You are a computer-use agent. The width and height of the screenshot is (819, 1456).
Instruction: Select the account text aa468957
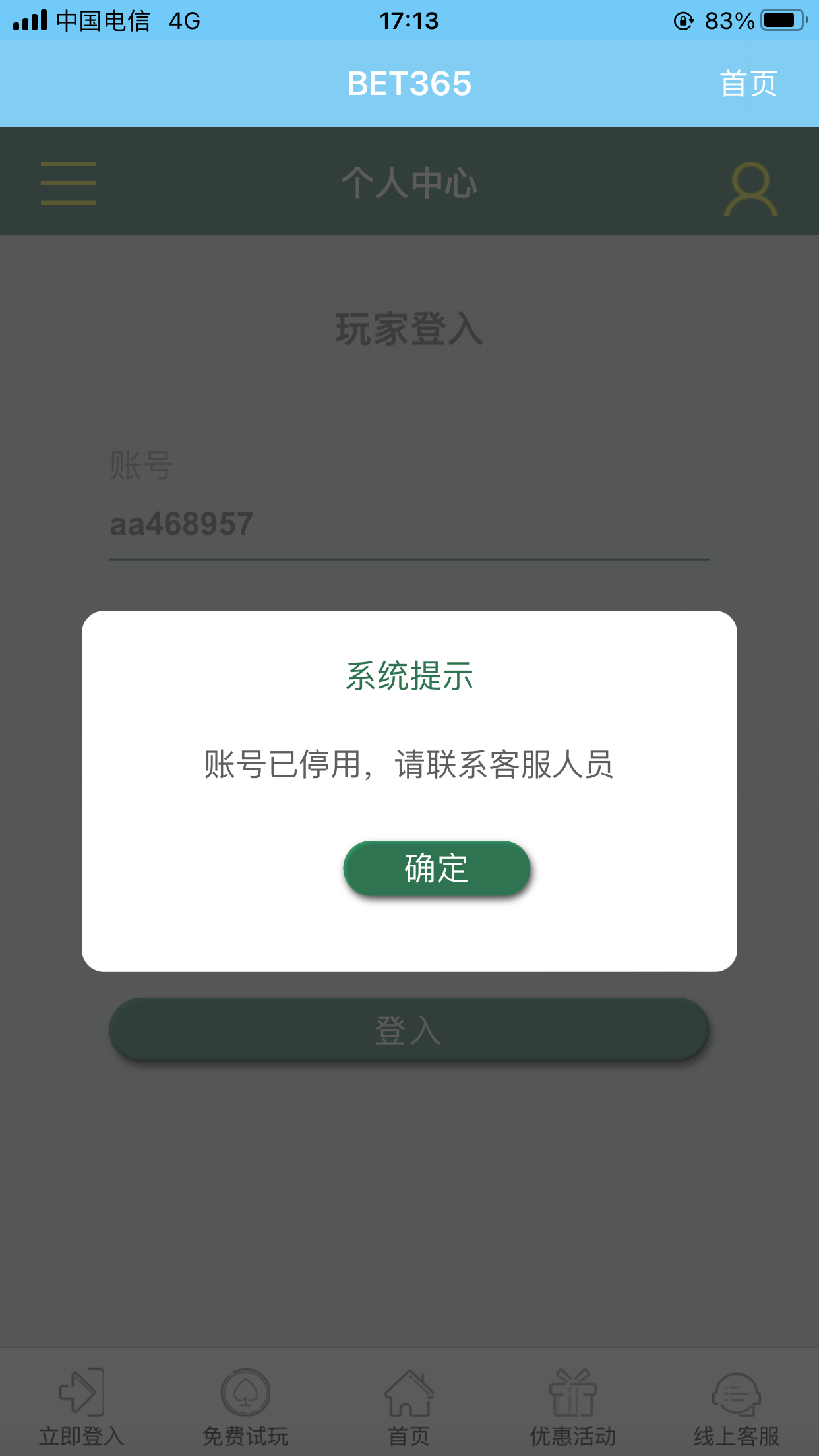(x=181, y=524)
